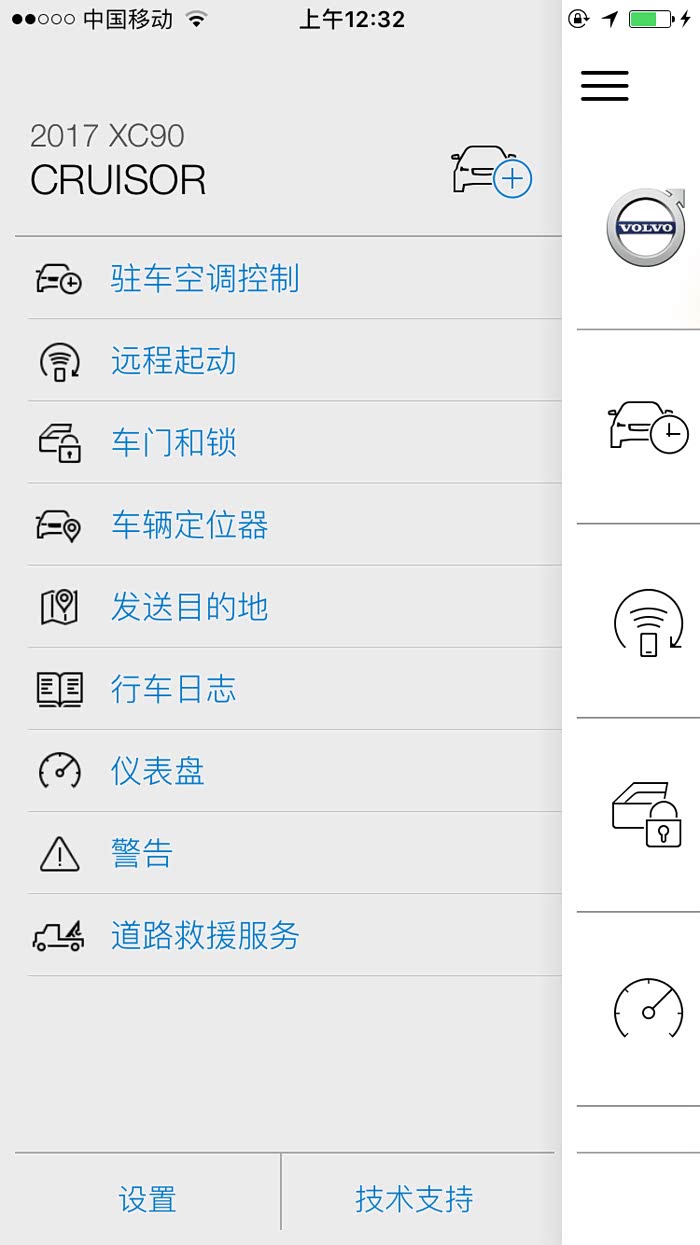
Task: Open 道路救援服务
Action: click(x=205, y=936)
